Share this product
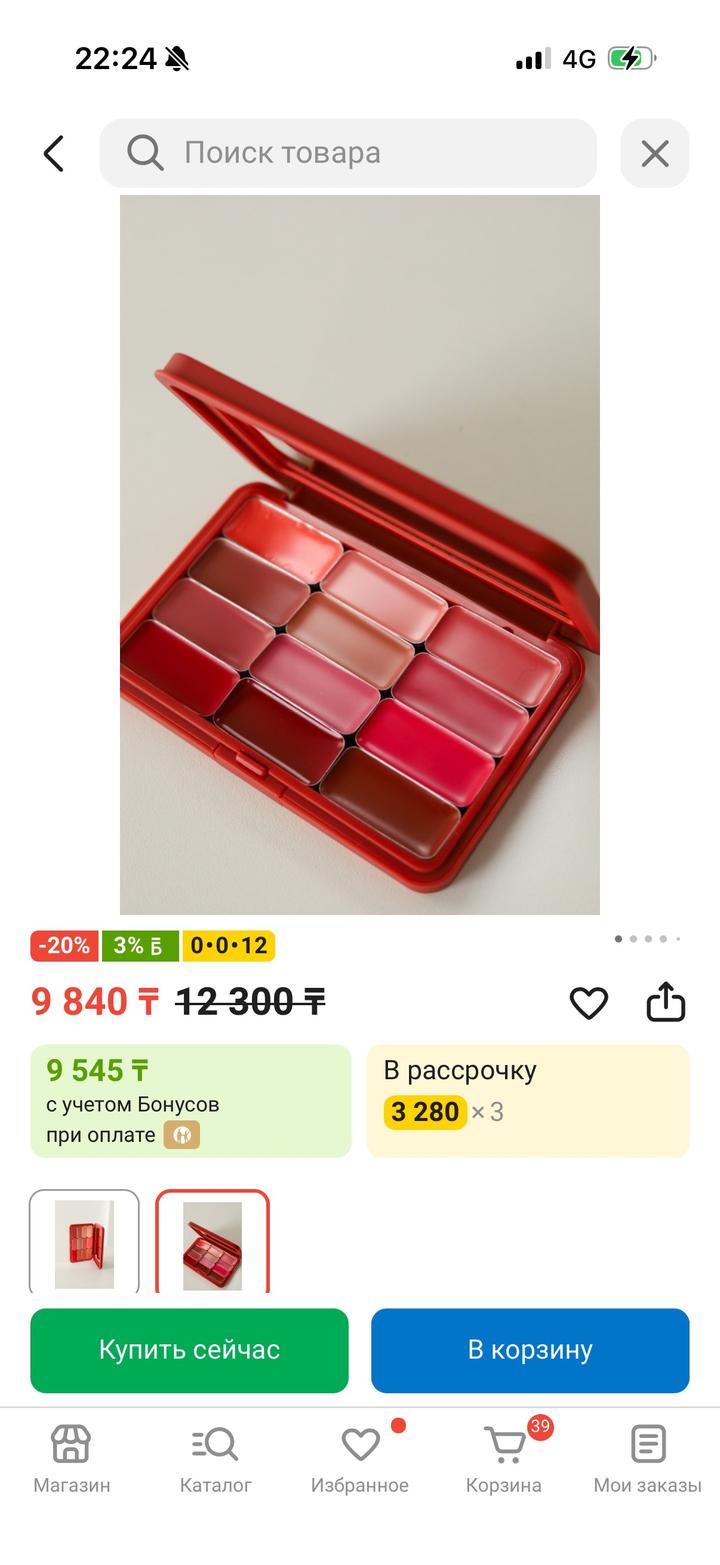720x1565 pixels. point(665,1002)
